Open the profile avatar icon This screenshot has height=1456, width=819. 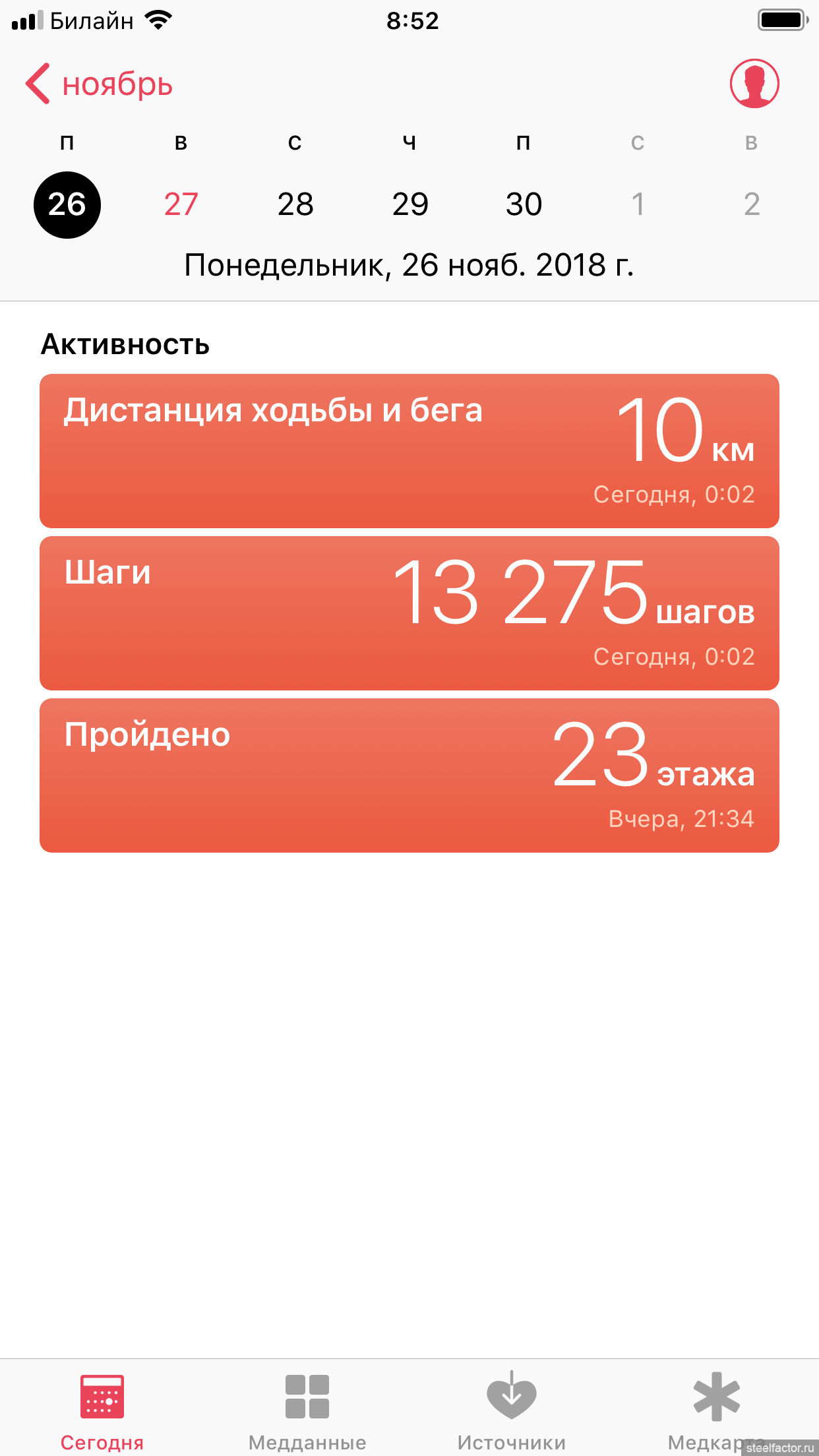coord(754,84)
